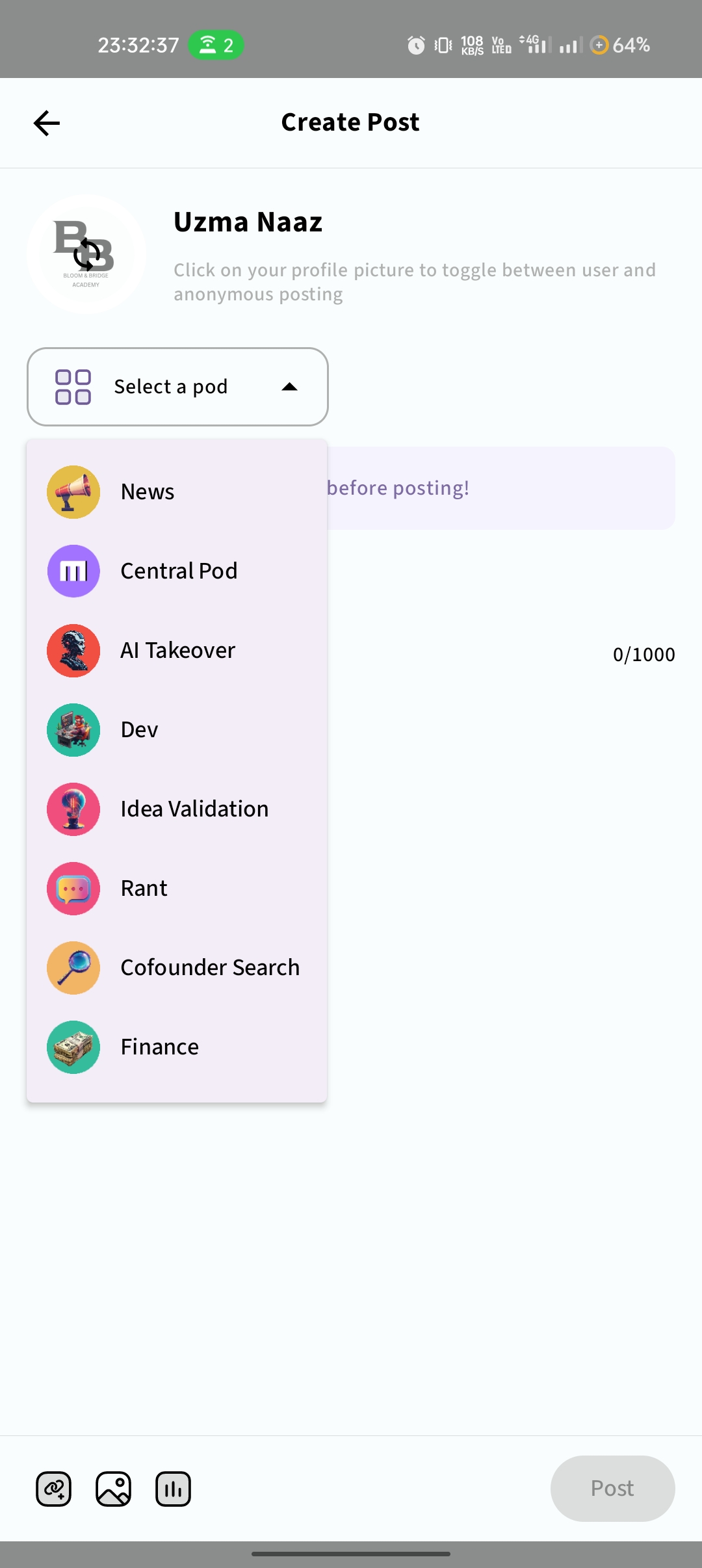This screenshot has height=1568, width=702.
Task: Attach a link to the post
Action: coord(54,1489)
